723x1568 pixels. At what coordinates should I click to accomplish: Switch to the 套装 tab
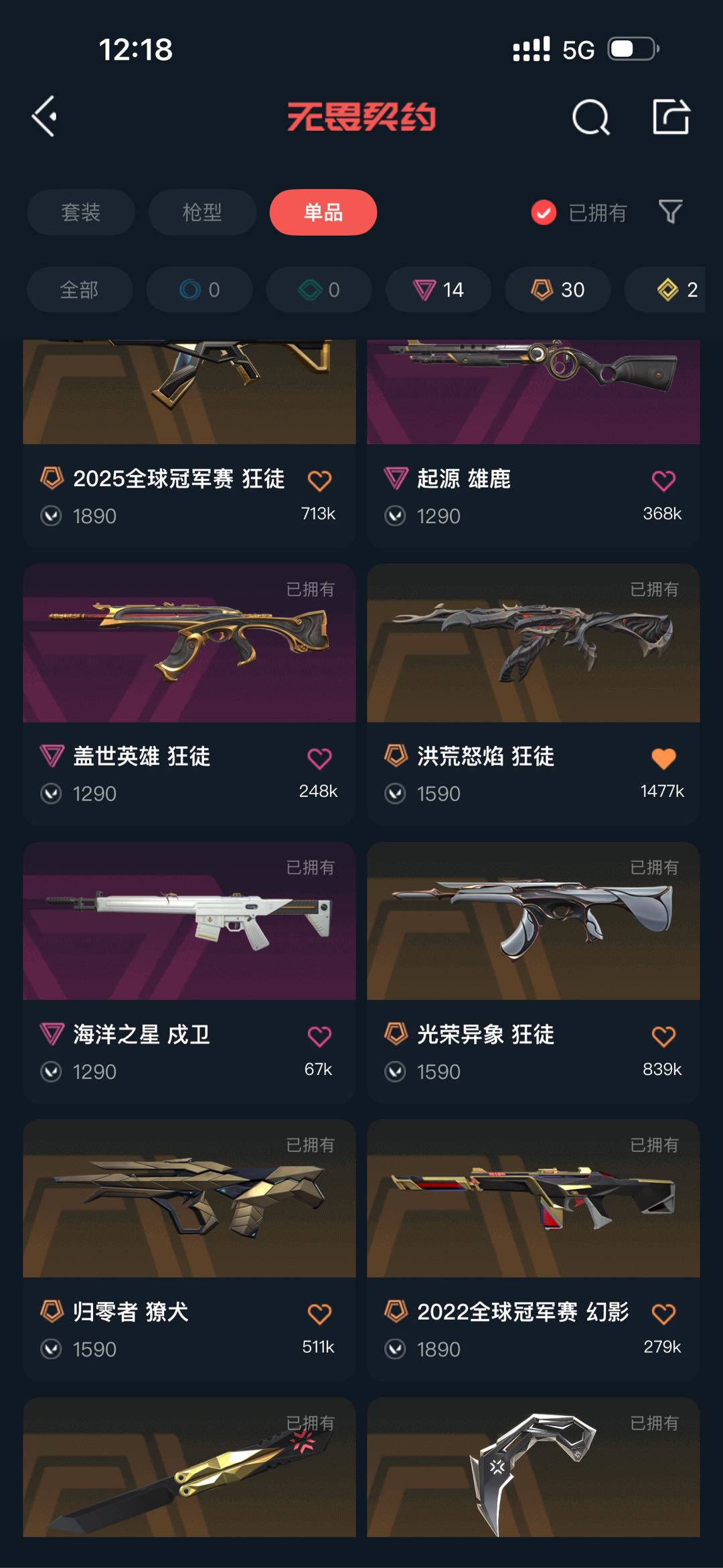pos(81,212)
